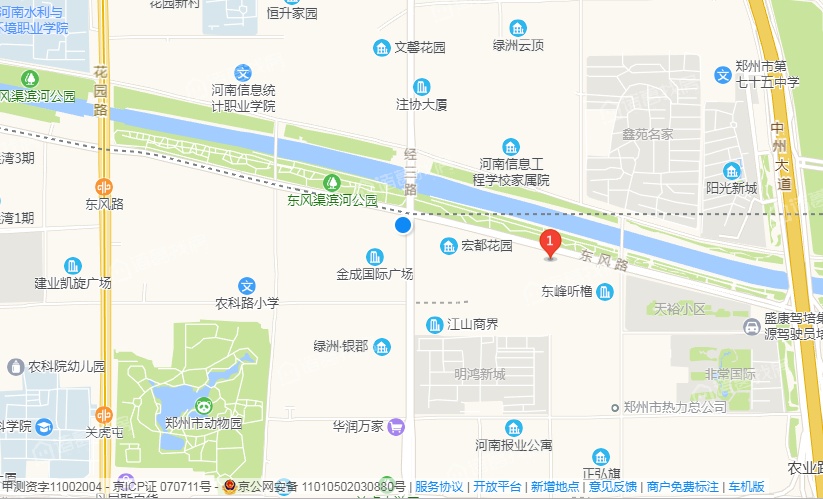The height and width of the screenshot is (499, 823).
Task: Tap the 新增地点 link
Action: (554, 487)
